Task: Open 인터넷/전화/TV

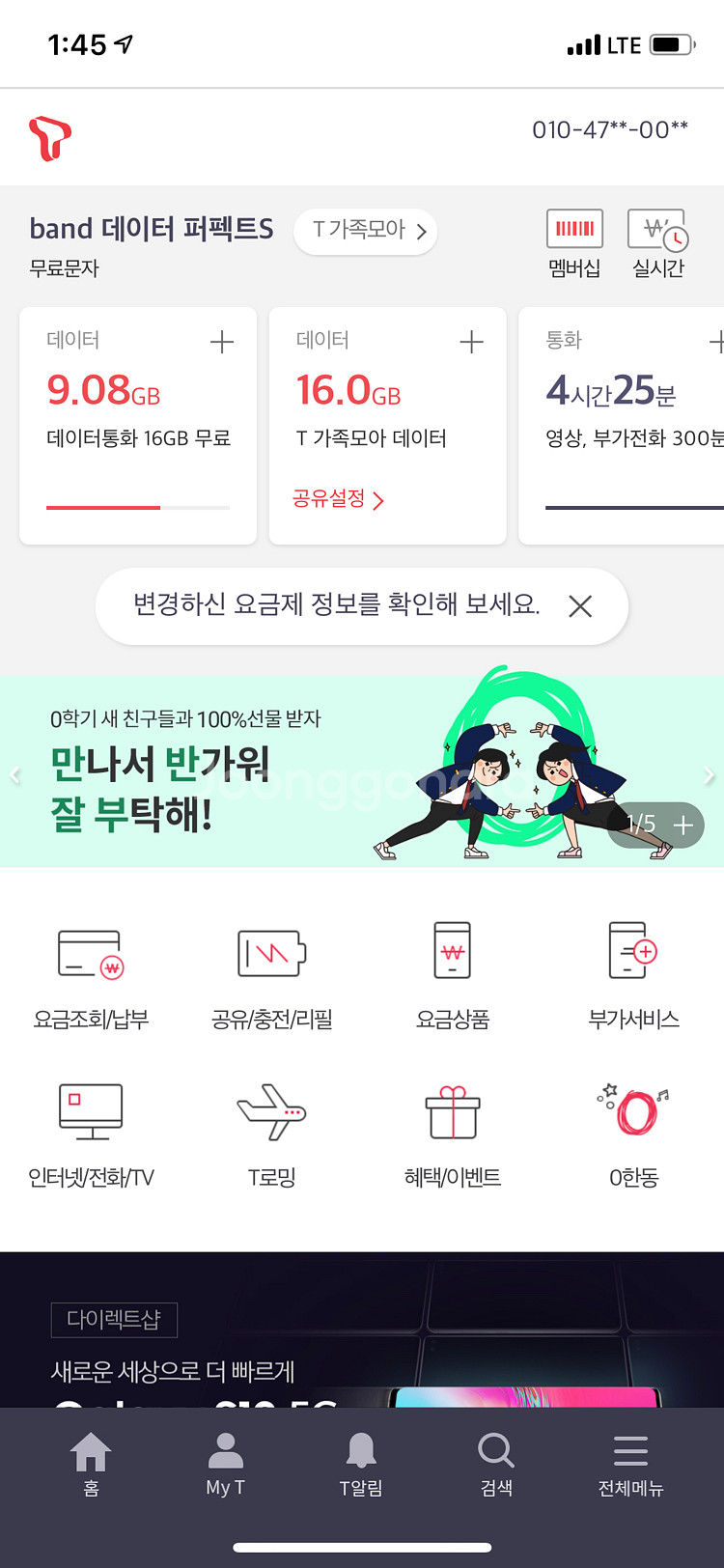Action: (x=91, y=1136)
